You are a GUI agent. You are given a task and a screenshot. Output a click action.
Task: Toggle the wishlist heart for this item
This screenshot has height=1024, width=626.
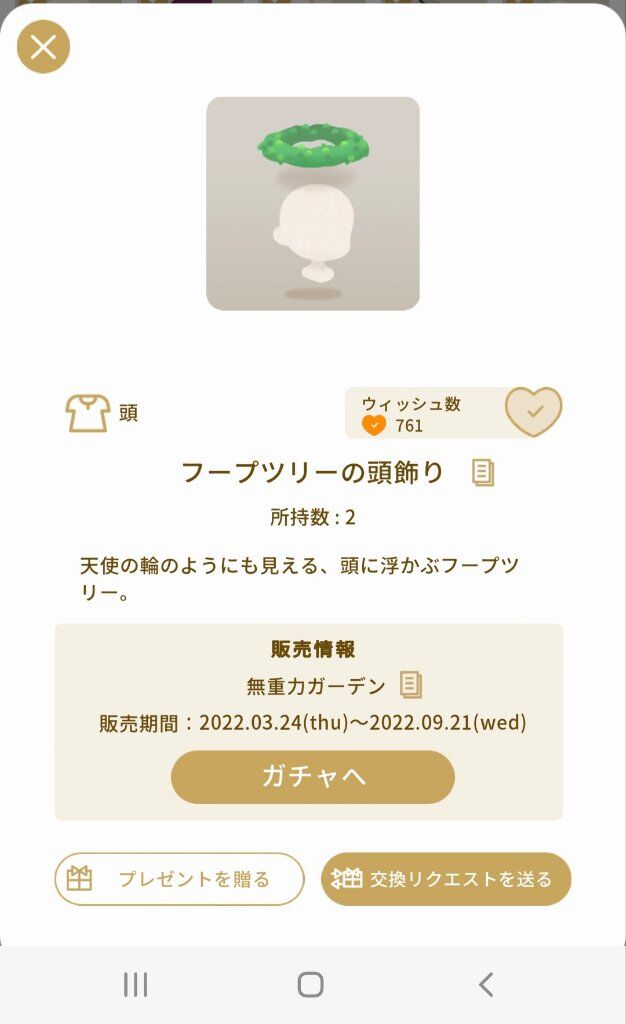pos(533,412)
